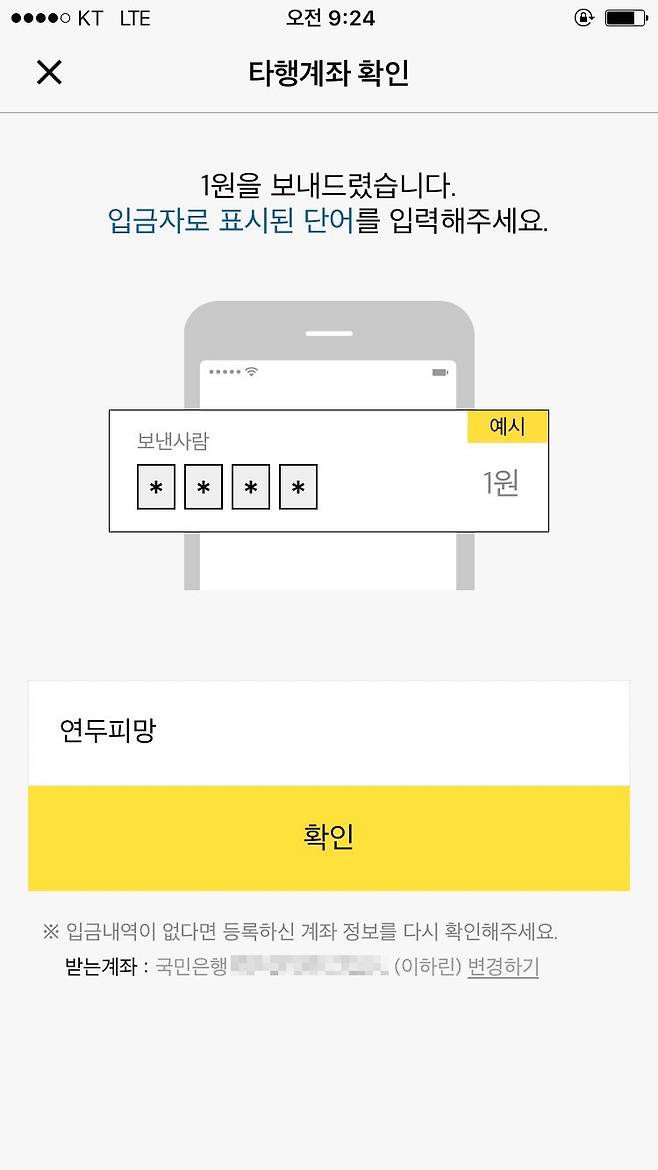Close the 타행계좌 확인 screen
Screen dimensions: 658x1170
pyautogui.click(x=49, y=72)
